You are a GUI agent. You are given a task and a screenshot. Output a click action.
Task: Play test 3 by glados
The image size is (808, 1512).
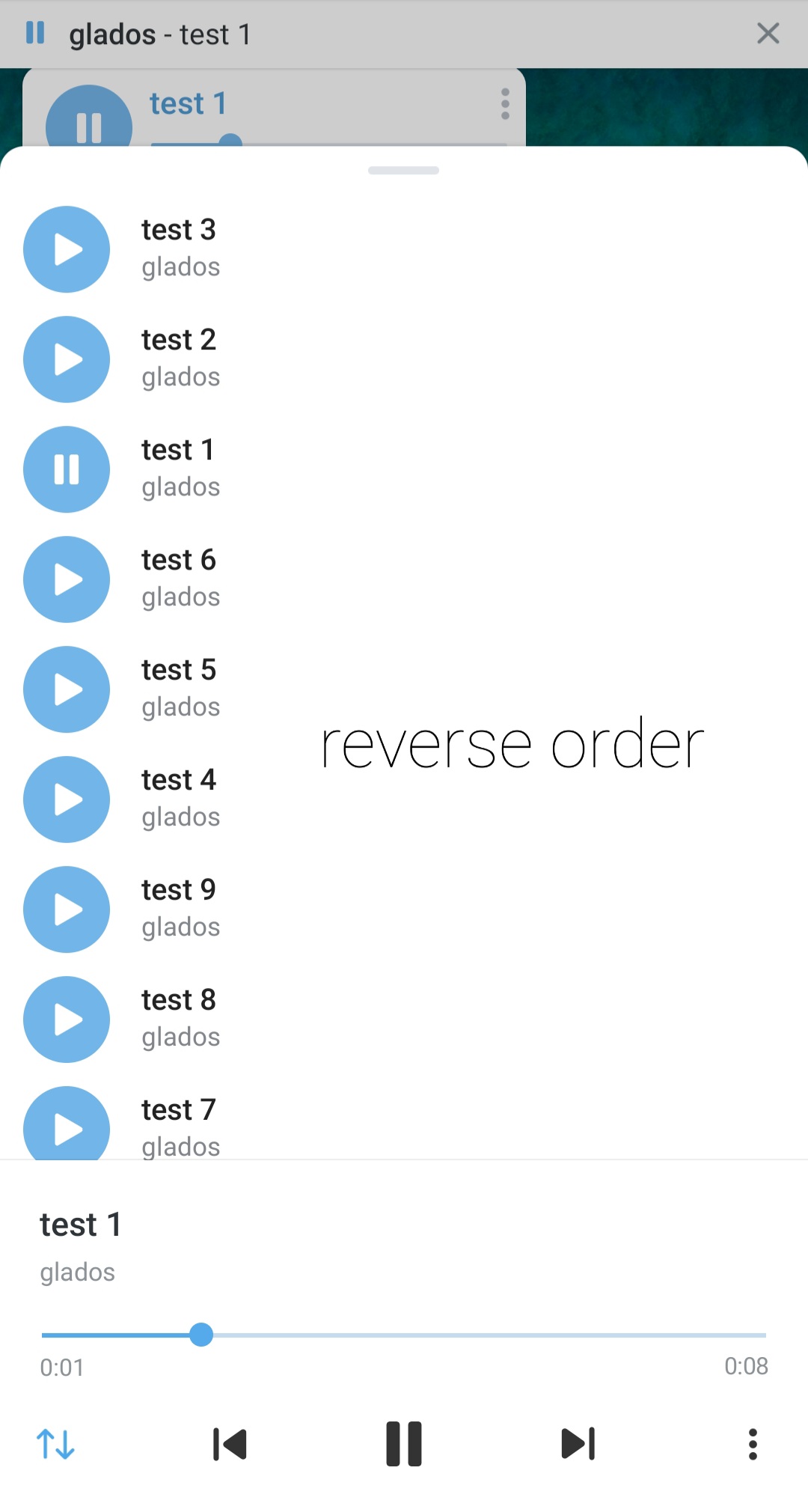(67, 249)
